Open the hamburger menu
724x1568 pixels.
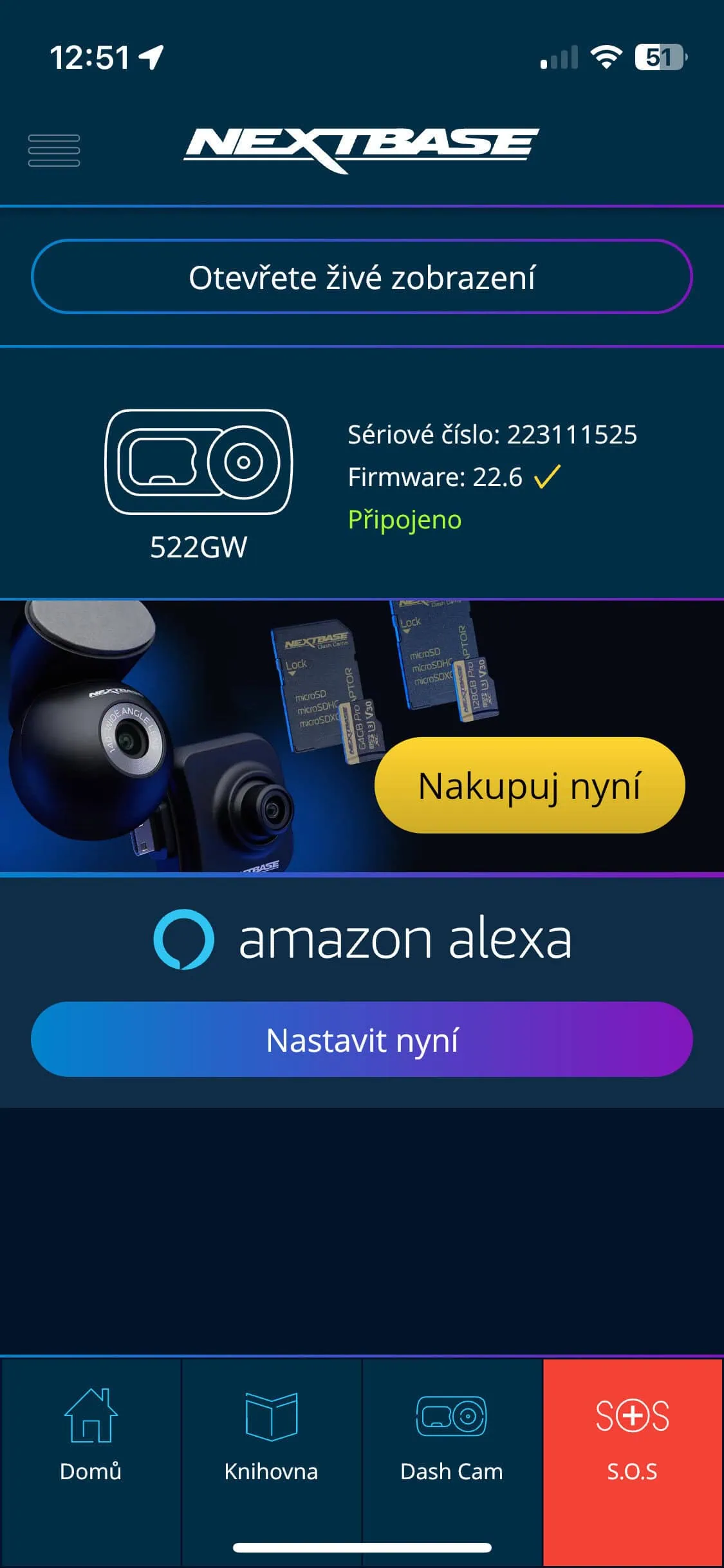pyautogui.click(x=54, y=151)
